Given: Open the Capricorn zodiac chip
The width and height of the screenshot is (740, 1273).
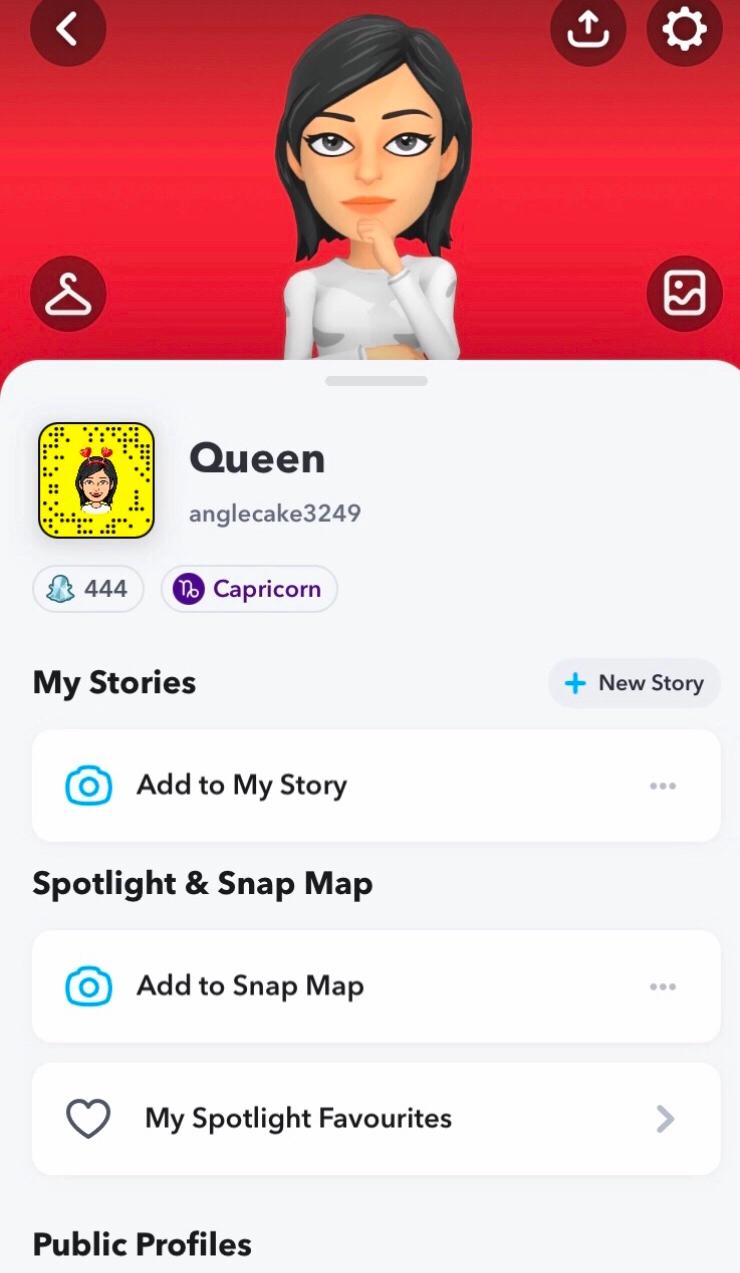Looking at the screenshot, I should click(249, 589).
